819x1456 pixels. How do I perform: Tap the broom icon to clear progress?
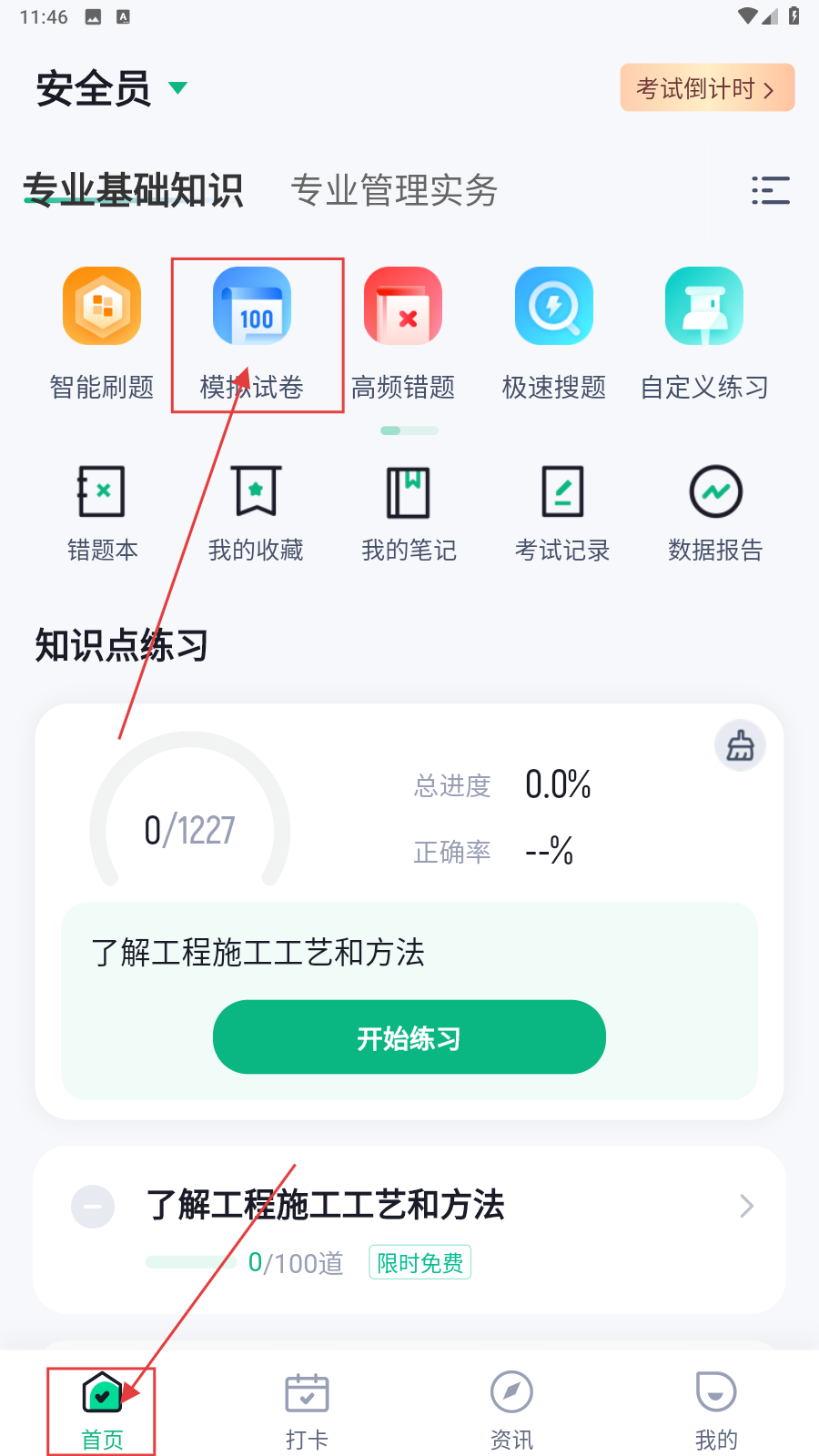(x=740, y=746)
